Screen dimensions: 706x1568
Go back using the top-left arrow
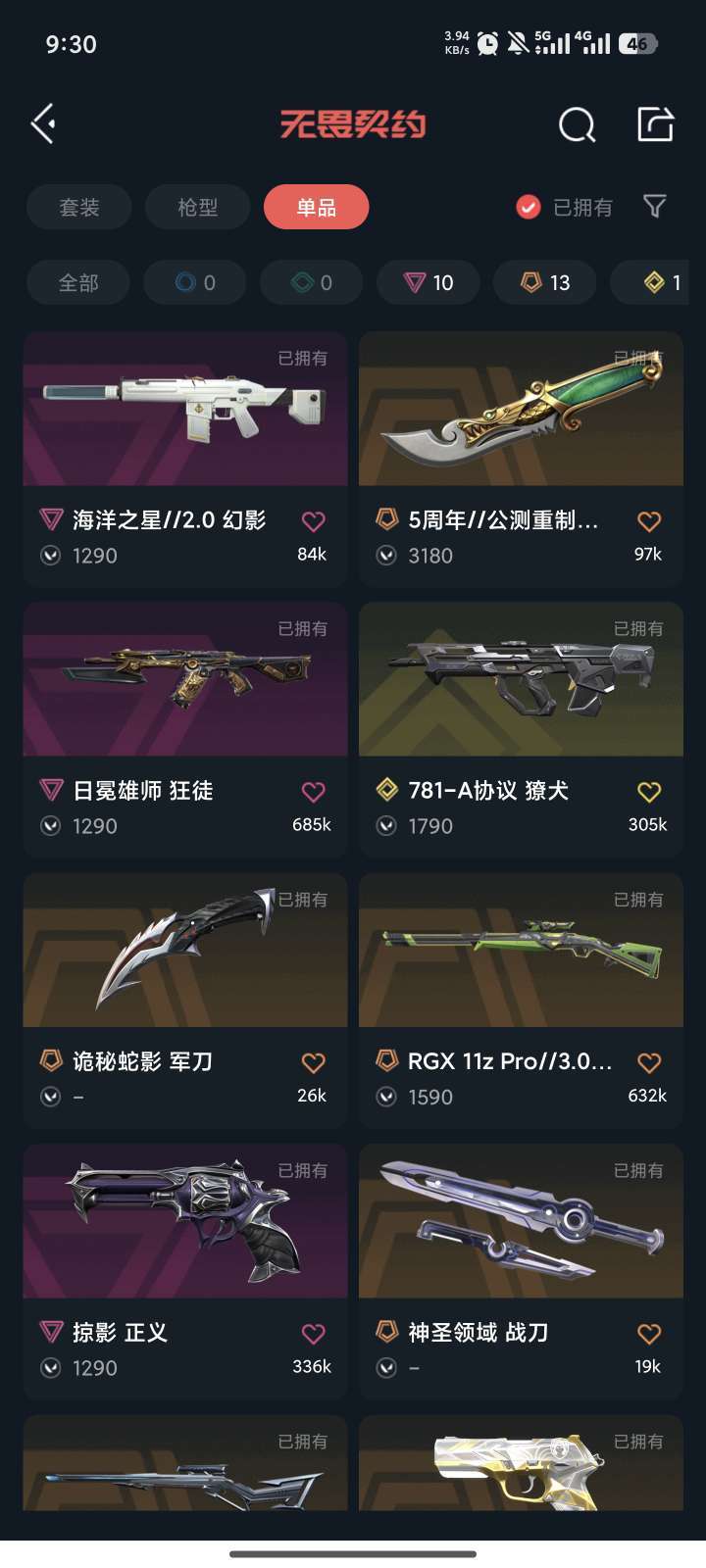coord(43,124)
